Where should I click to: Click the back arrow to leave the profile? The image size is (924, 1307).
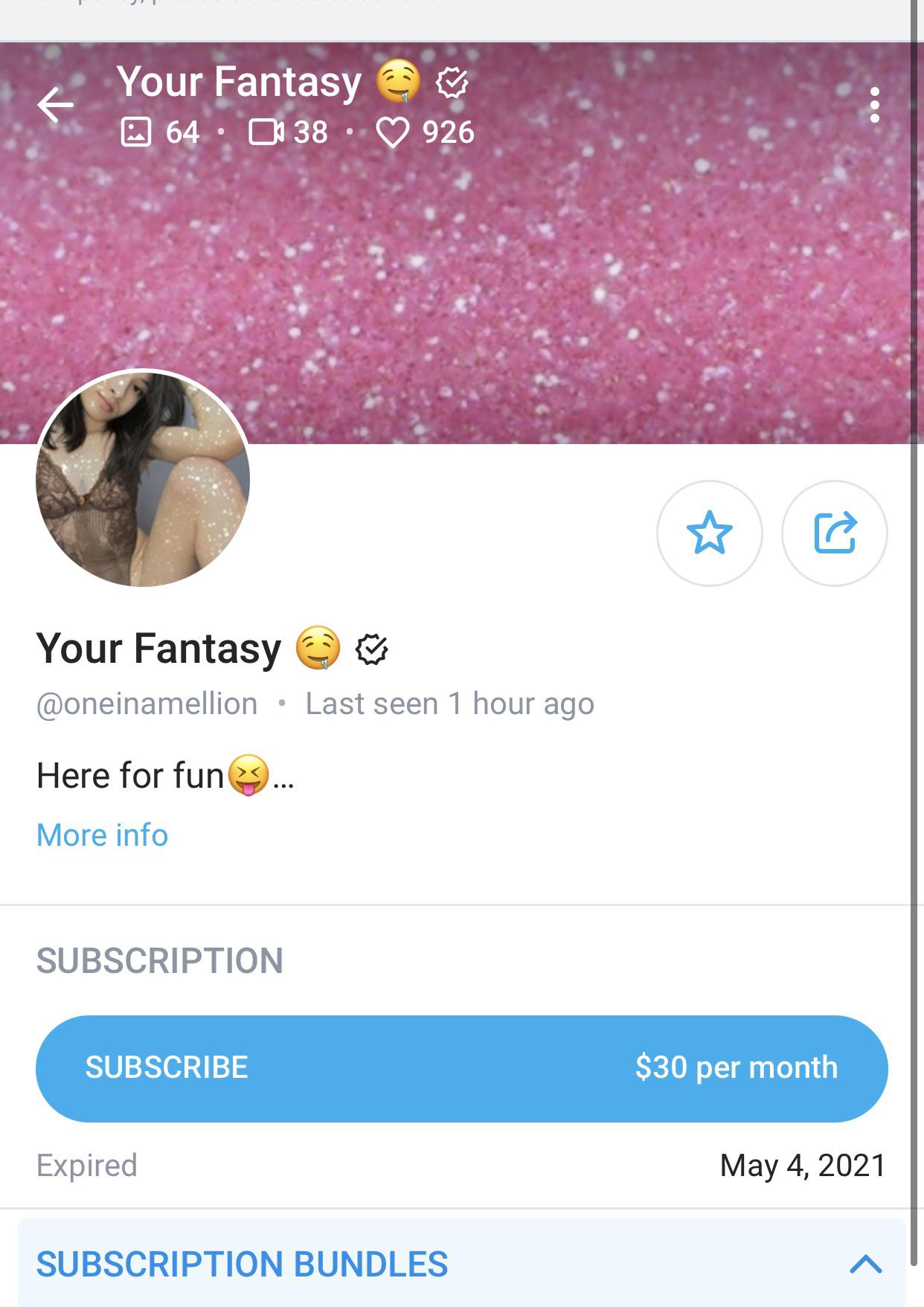pos(56,105)
